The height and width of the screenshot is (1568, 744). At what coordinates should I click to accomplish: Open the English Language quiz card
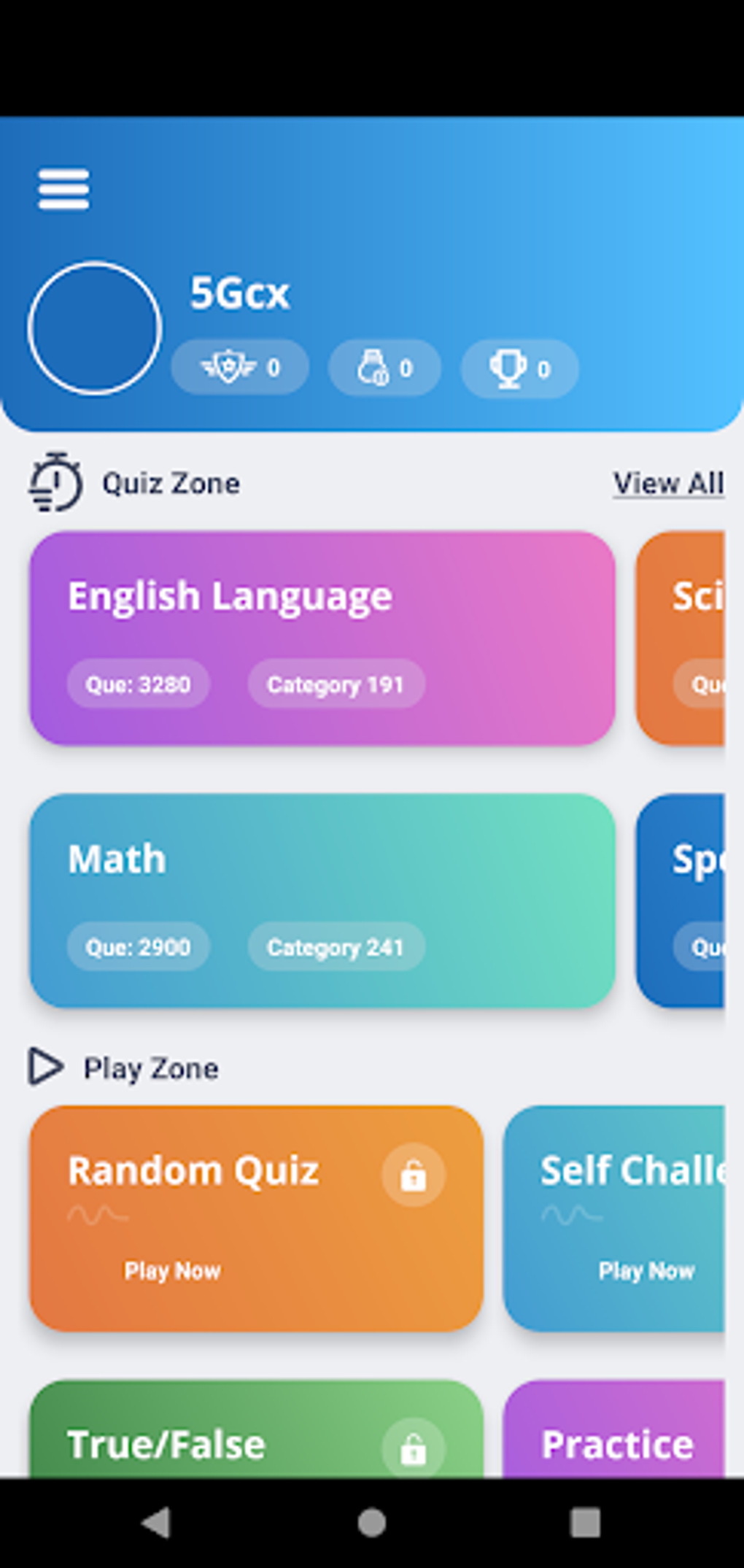(x=322, y=638)
